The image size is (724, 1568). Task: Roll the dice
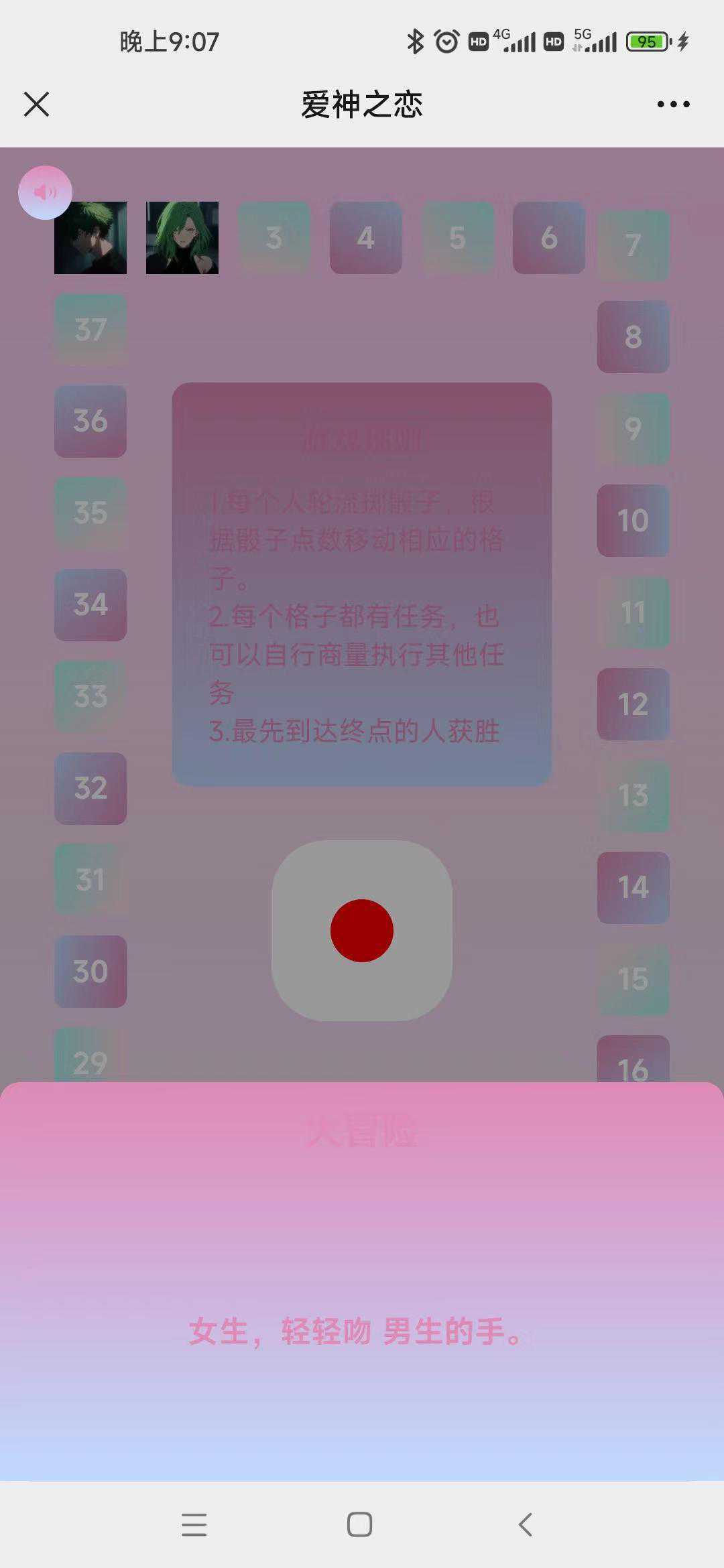pos(362,930)
